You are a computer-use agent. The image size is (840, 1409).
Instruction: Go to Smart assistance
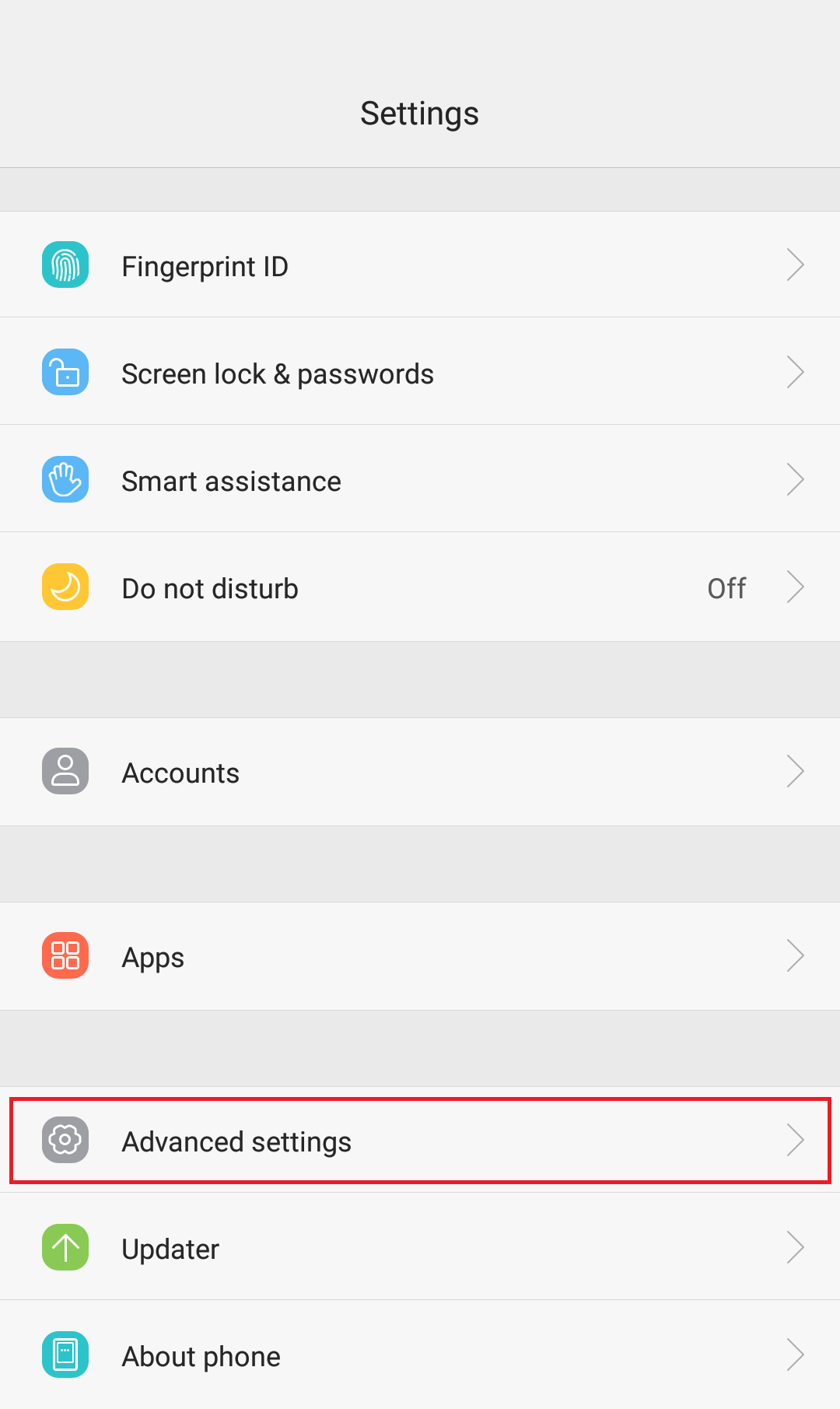click(x=420, y=479)
